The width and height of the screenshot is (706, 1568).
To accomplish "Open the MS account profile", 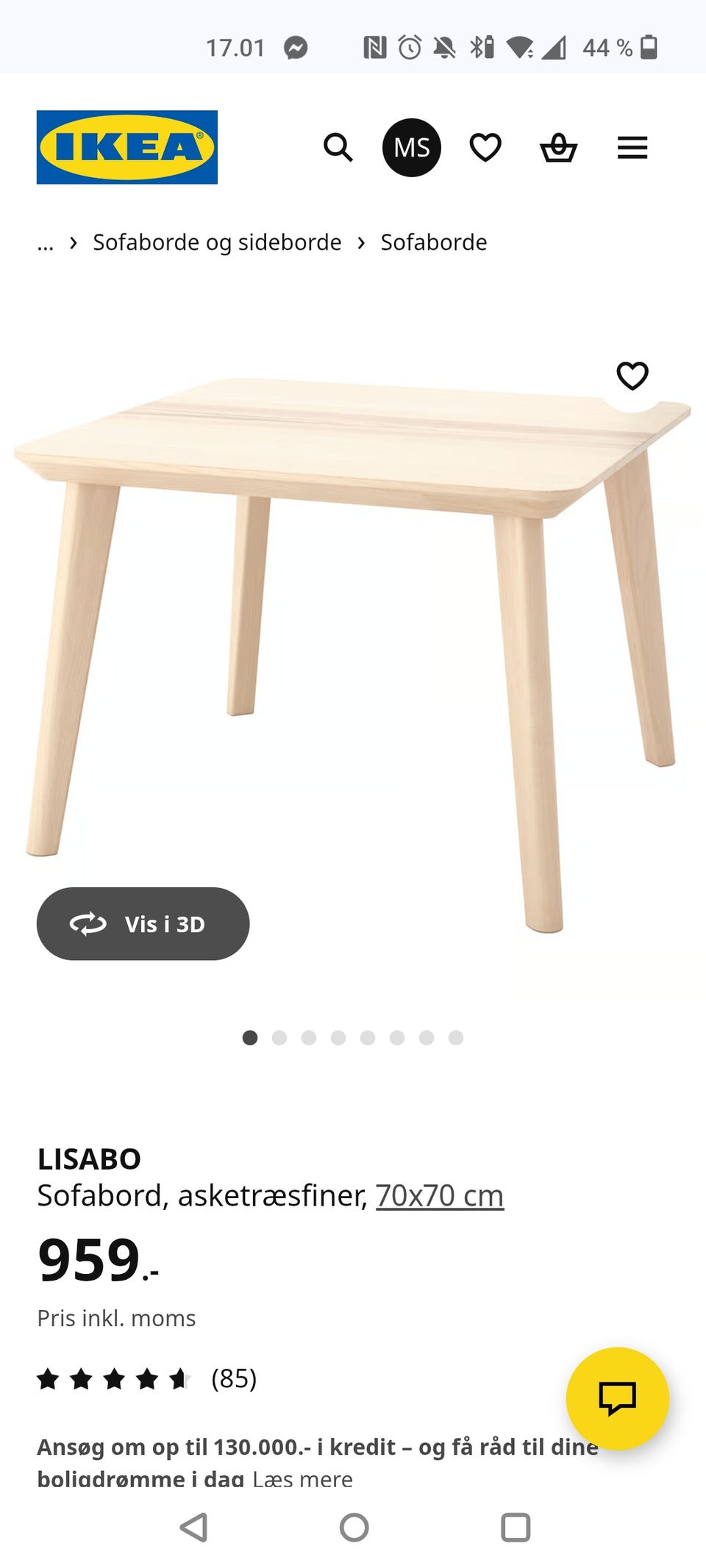I will [x=411, y=148].
